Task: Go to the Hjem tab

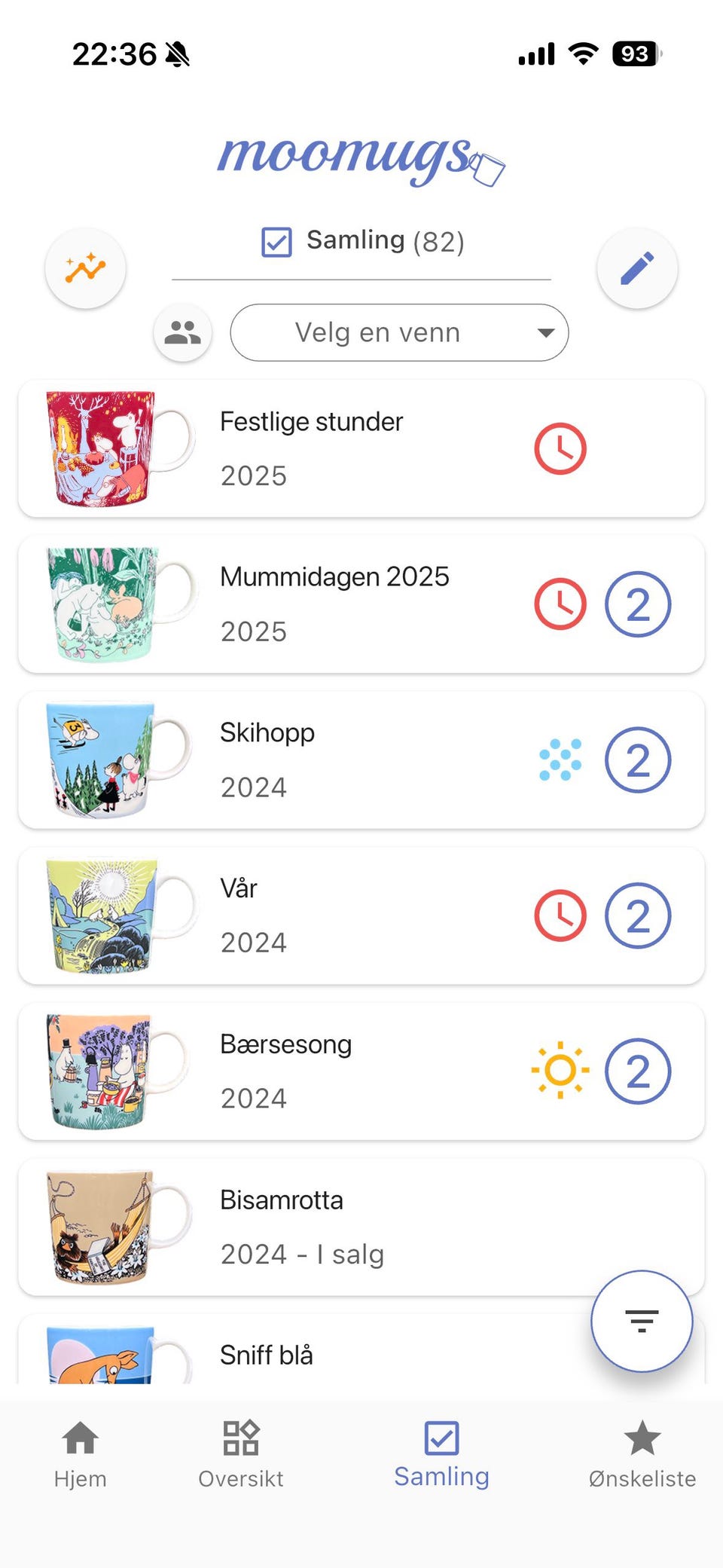Action: click(81, 1454)
